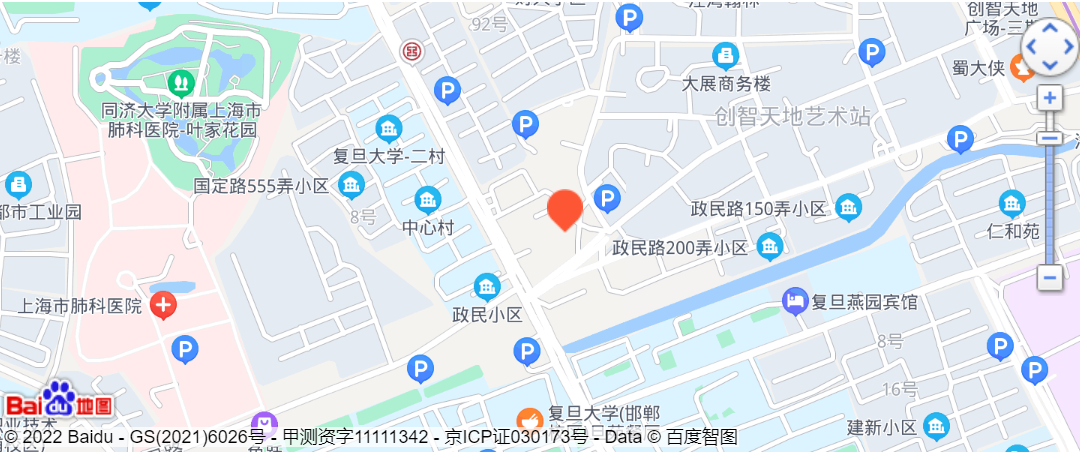
Task: Select the 仁和苑 residential marker
Action: (1012, 204)
